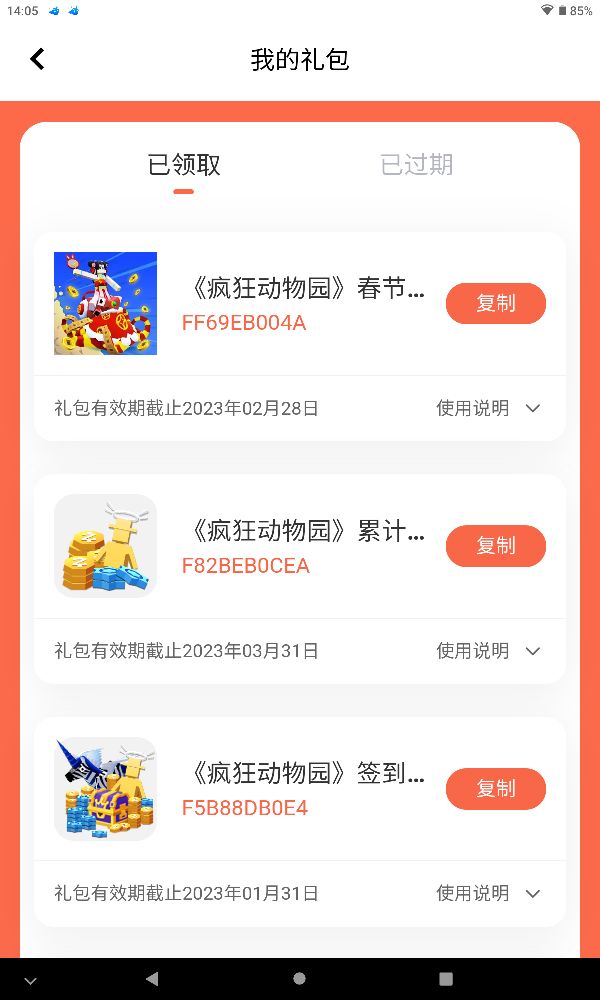Copy gift code F5B88DB0E4
600x1000 pixels.
(x=495, y=789)
